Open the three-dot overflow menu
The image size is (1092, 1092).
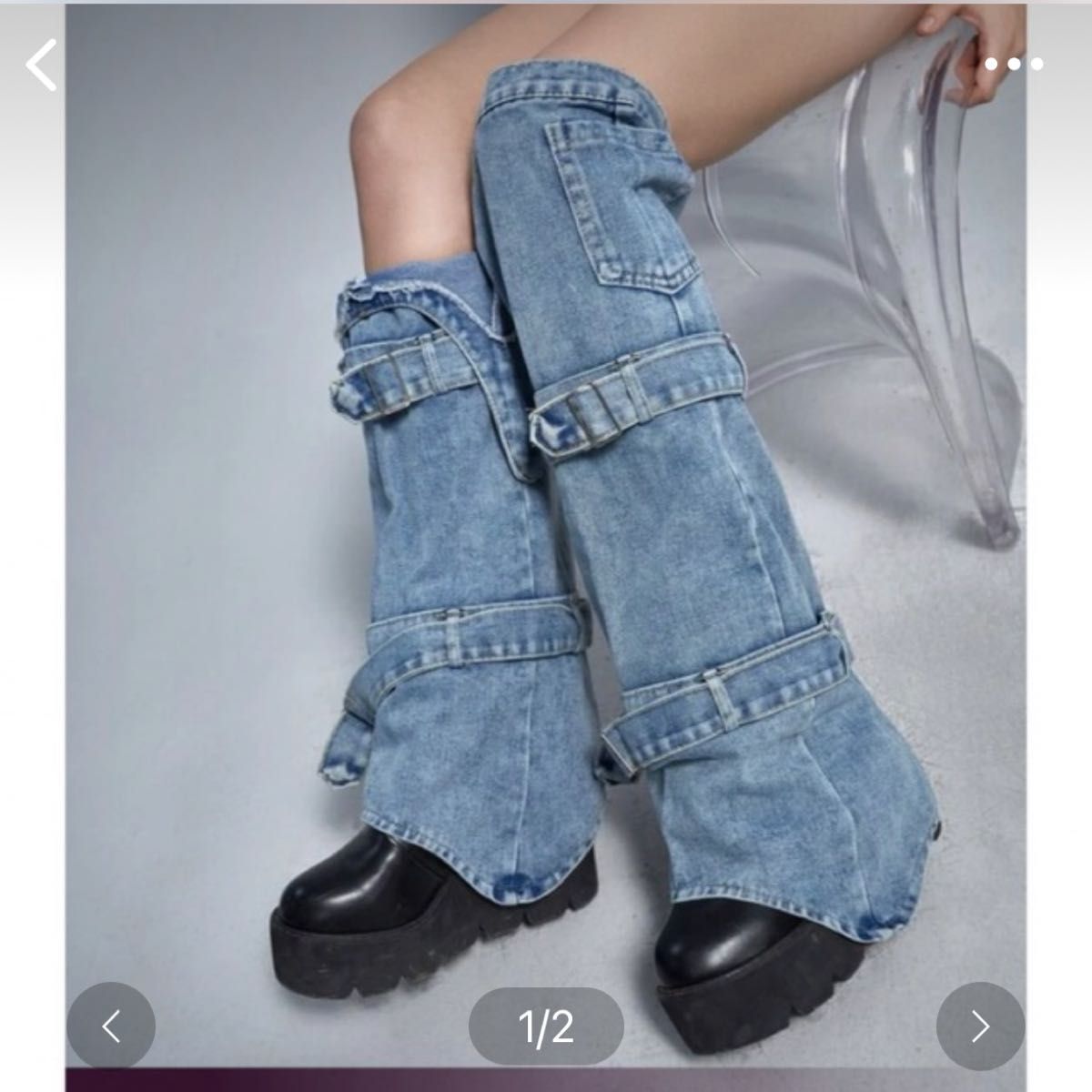click(1014, 65)
